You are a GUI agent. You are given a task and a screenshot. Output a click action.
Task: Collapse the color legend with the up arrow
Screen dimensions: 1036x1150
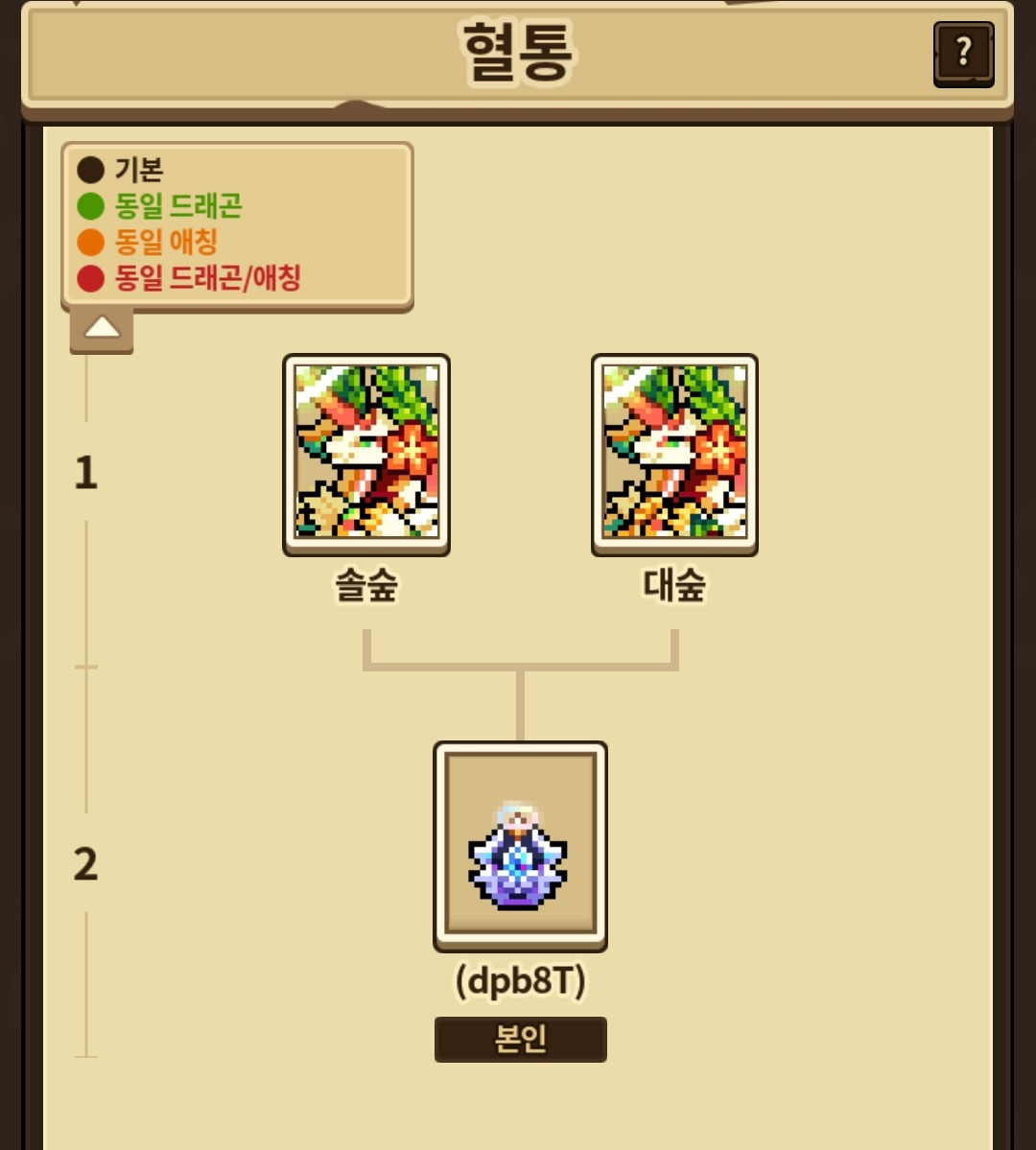pos(102,329)
